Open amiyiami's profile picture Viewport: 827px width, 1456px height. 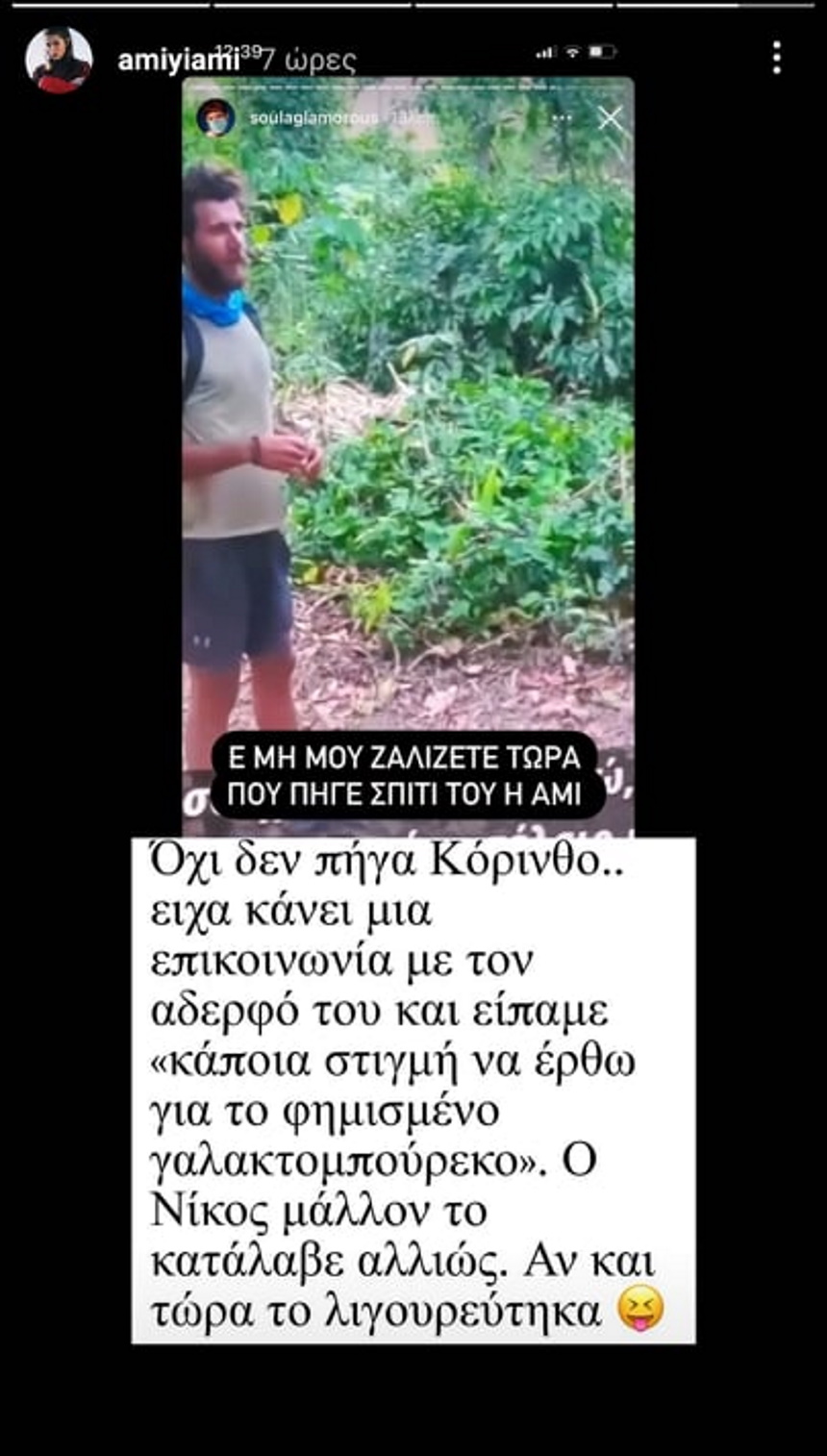(59, 60)
